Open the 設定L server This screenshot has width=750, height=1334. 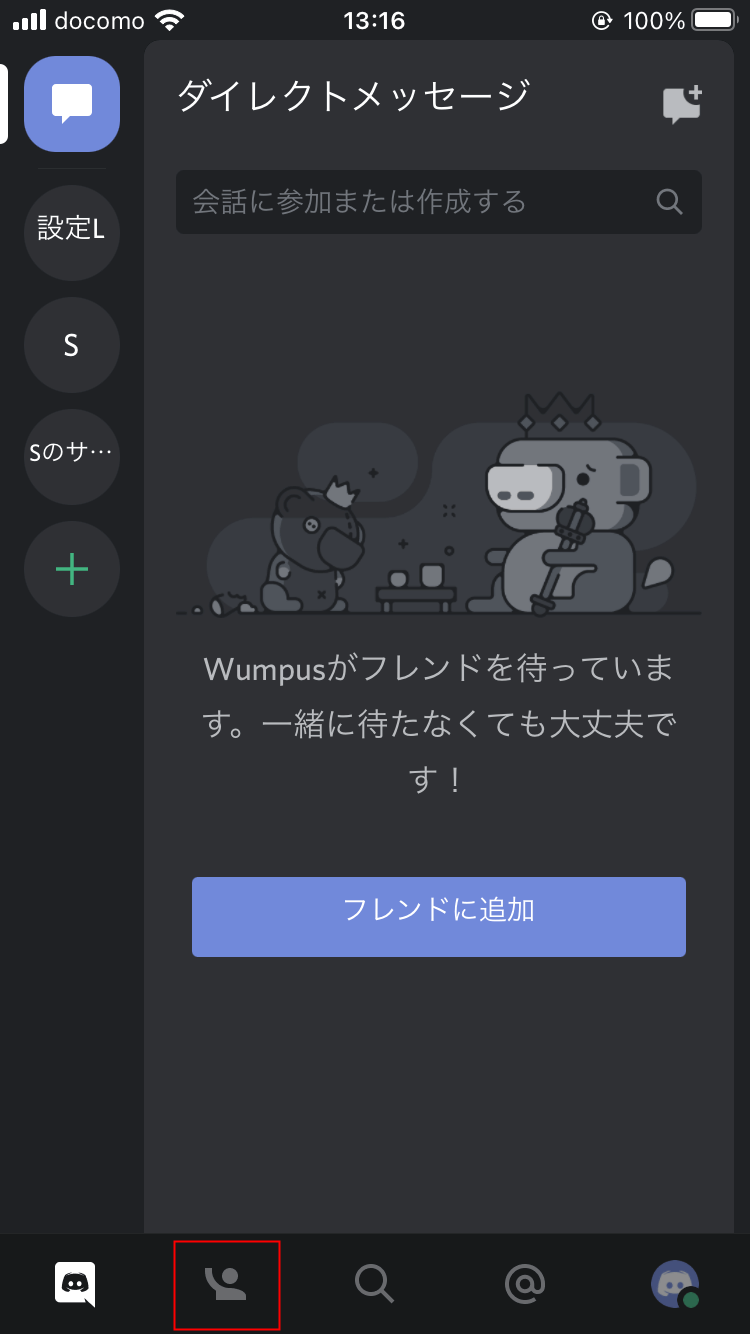tap(72, 229)
